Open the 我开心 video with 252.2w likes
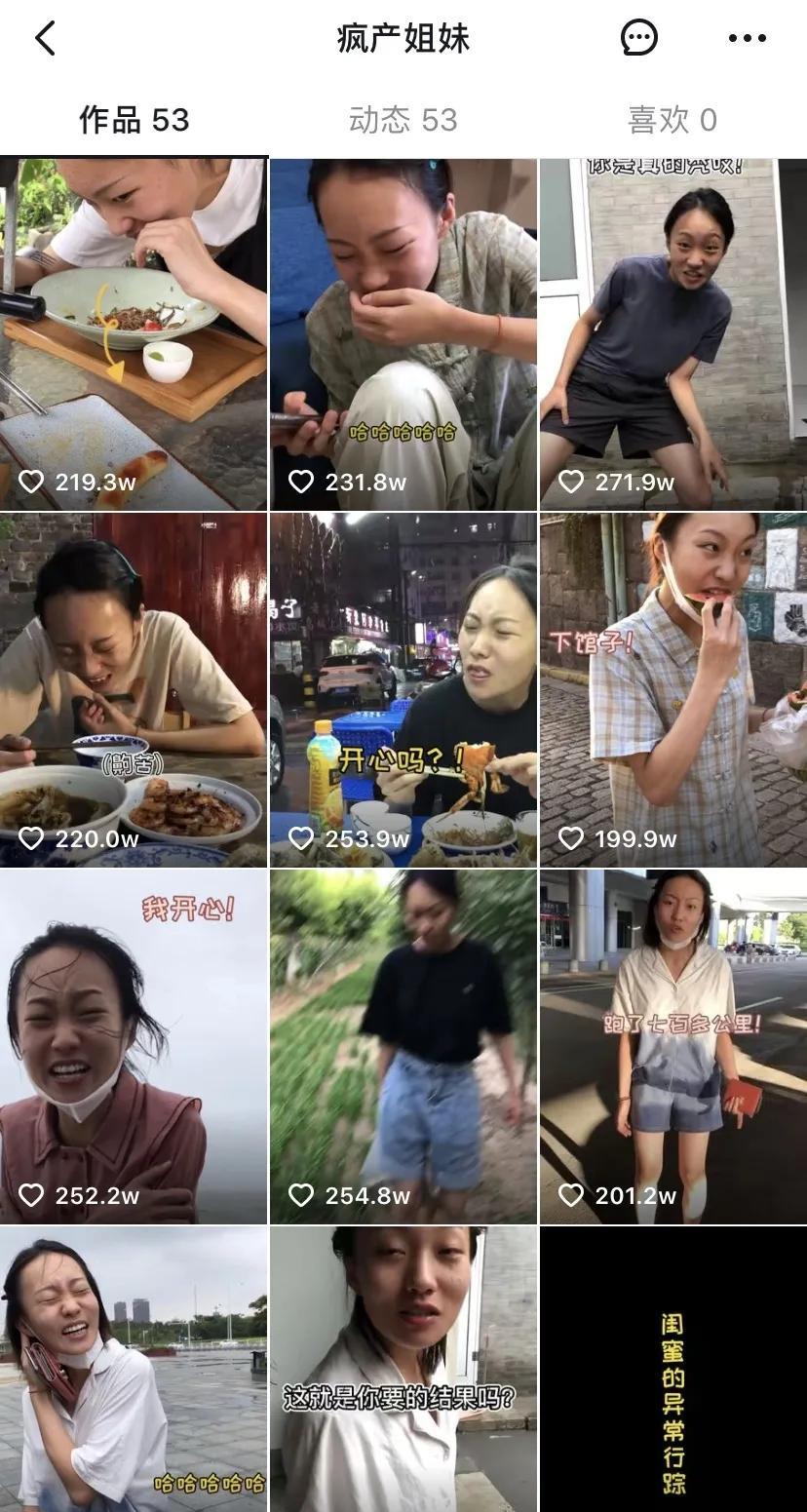 pyautogui.click(x=134, y=1046)
